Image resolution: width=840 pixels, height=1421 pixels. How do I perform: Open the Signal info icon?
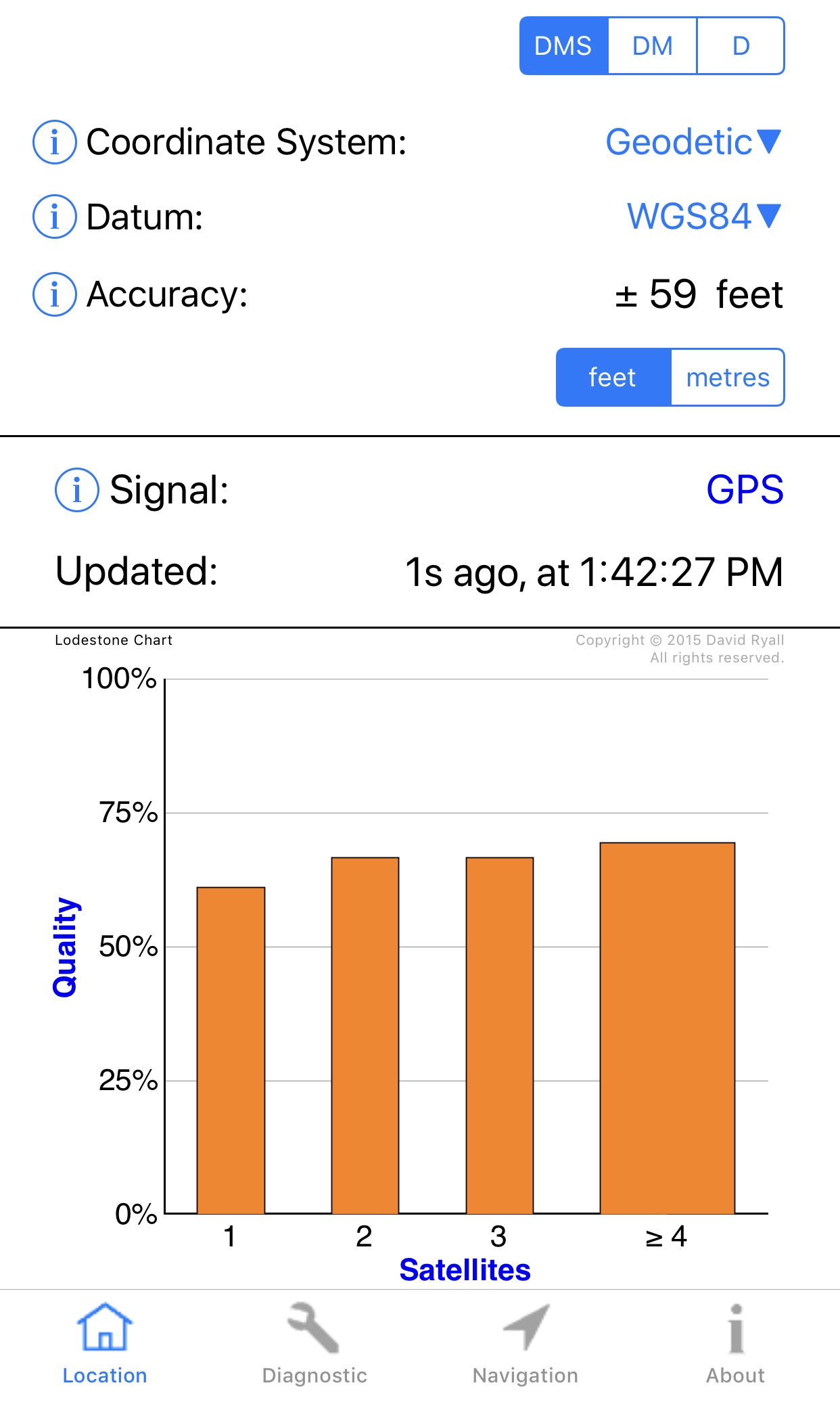(76, 490)
